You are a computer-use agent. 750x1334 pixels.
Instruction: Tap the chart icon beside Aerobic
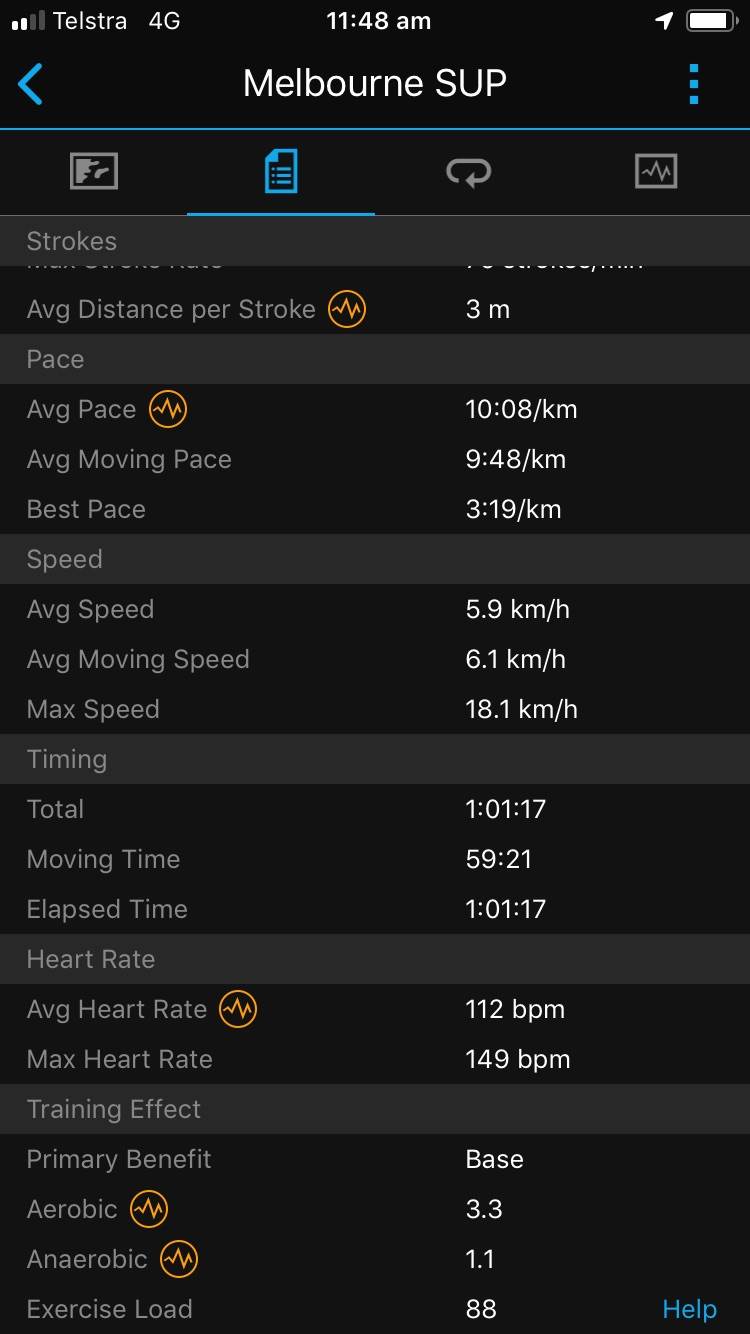click(149, 1209)
